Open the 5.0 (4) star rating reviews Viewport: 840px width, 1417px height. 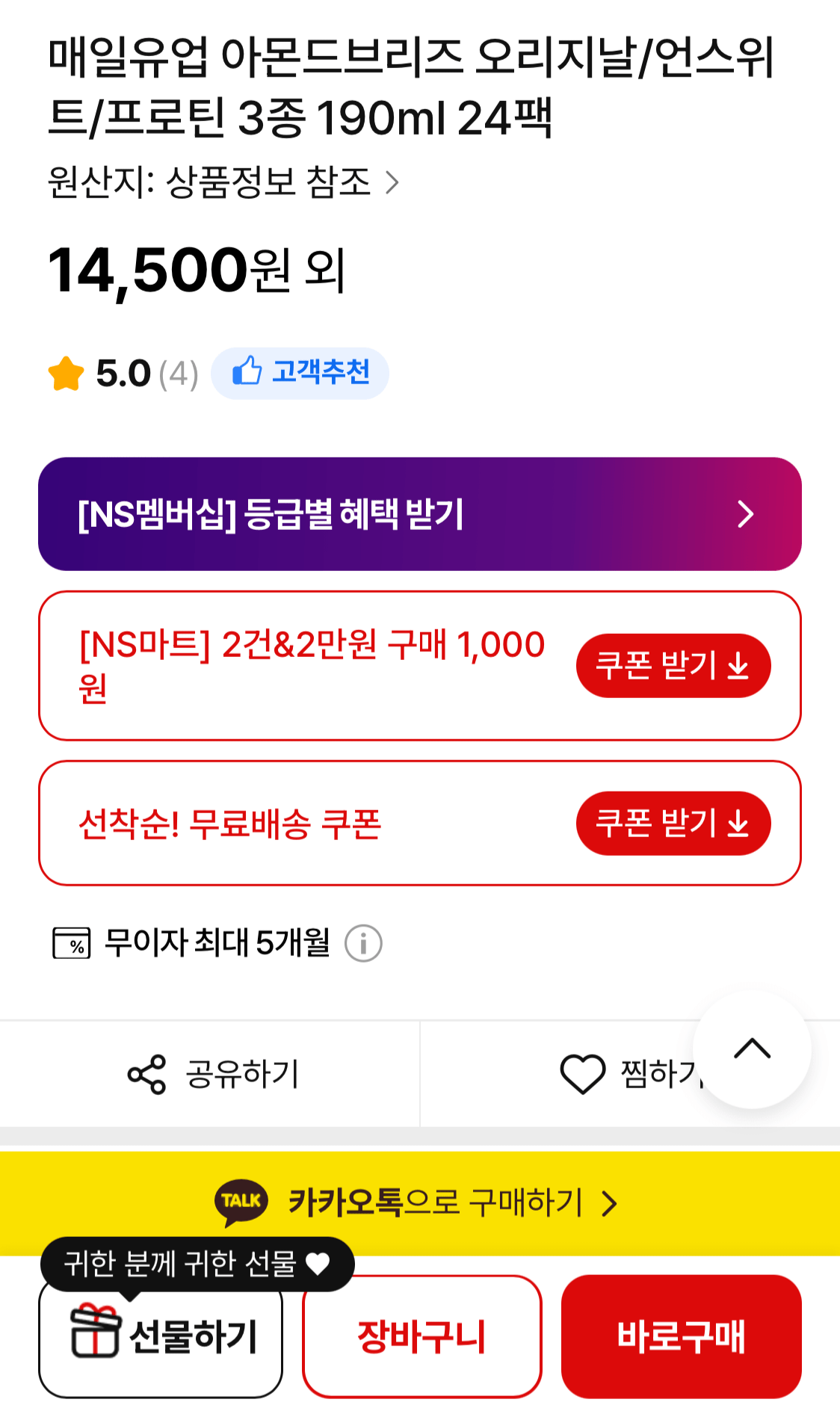point(123,374)
